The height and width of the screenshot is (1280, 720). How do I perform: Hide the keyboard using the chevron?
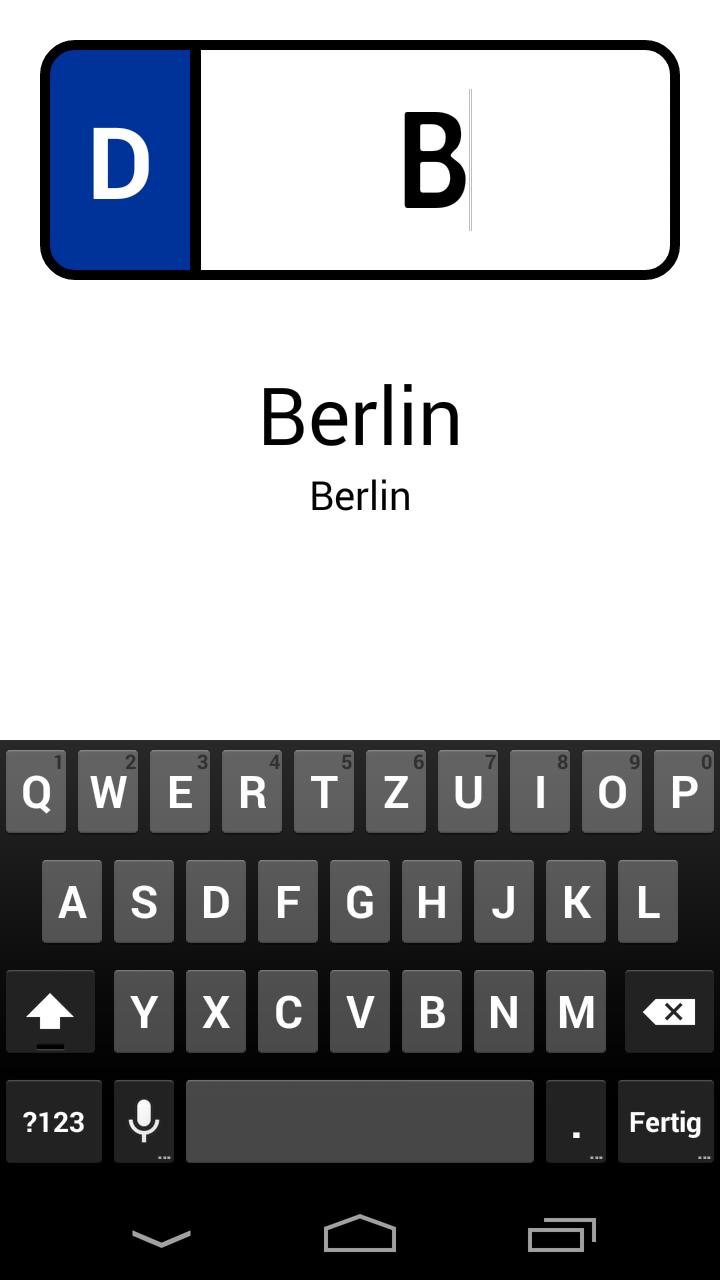click(160, 1236)
